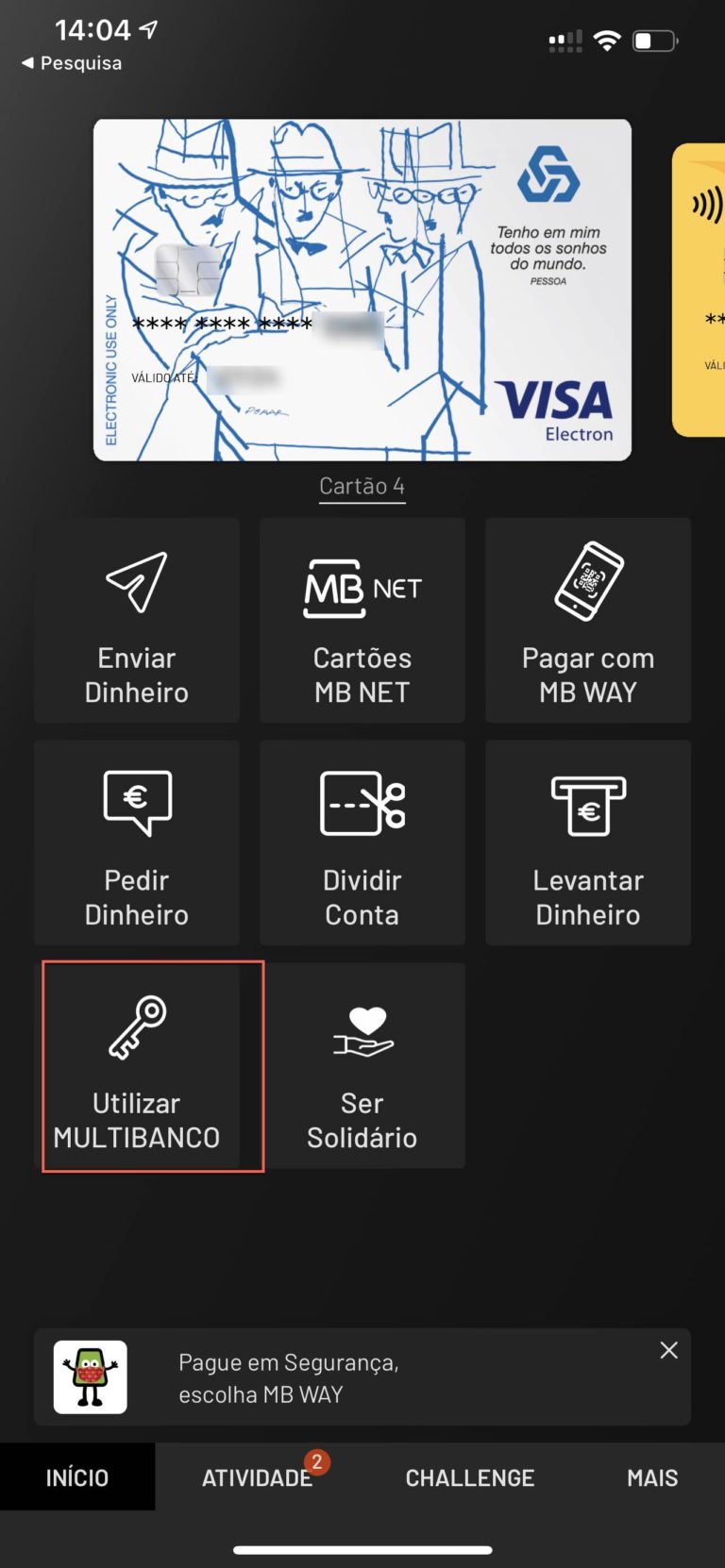Open the MAIS menu
725x1568 pixels.
651,1477
